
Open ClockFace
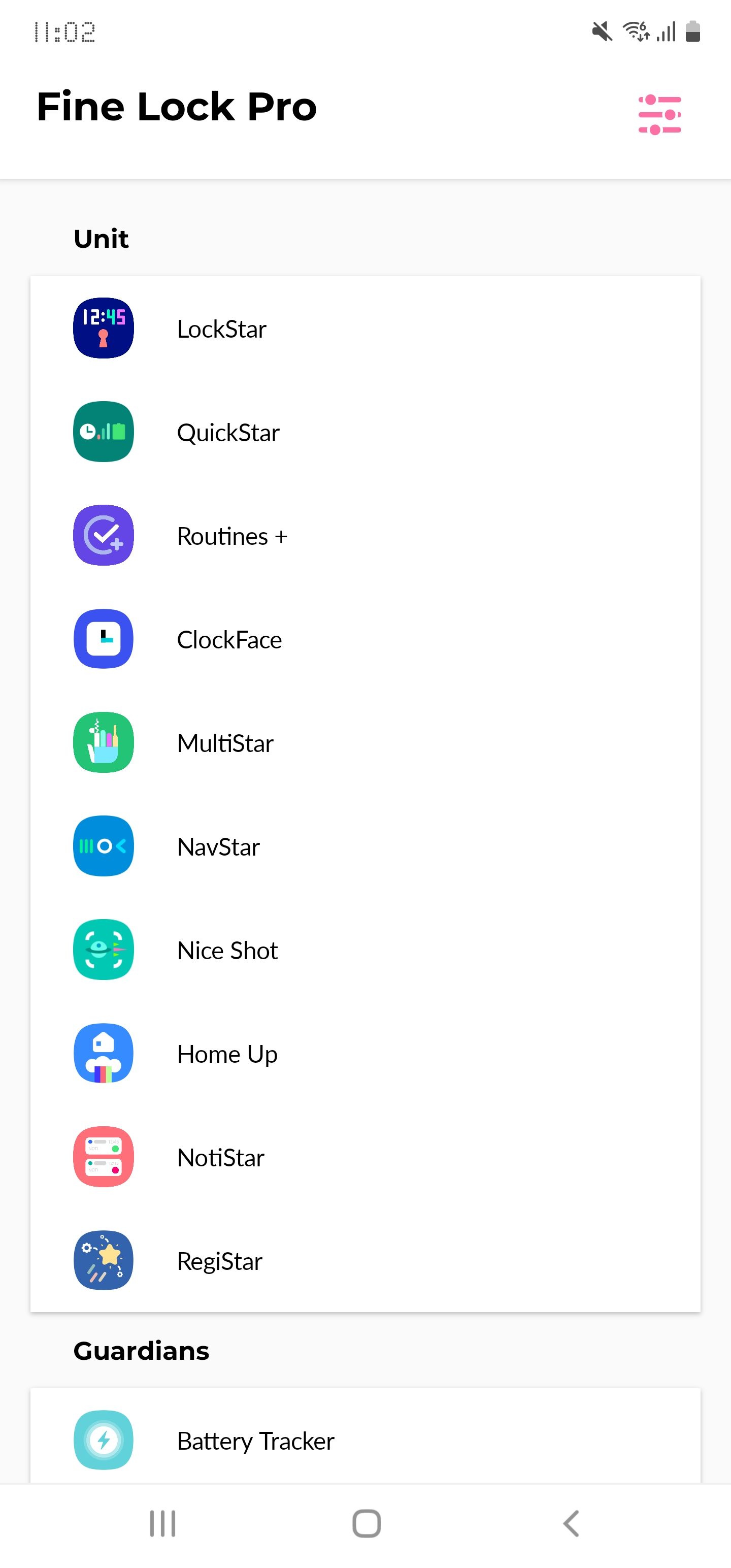tap(229, 639)
